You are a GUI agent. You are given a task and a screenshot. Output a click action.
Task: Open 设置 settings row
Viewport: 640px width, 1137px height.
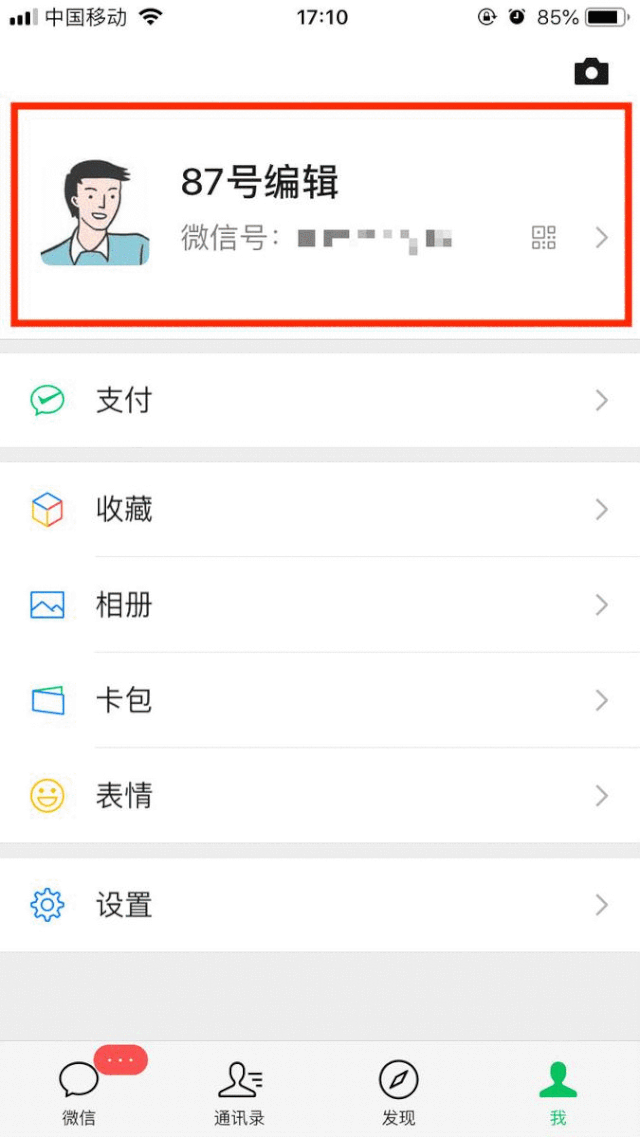pos(320,905)
